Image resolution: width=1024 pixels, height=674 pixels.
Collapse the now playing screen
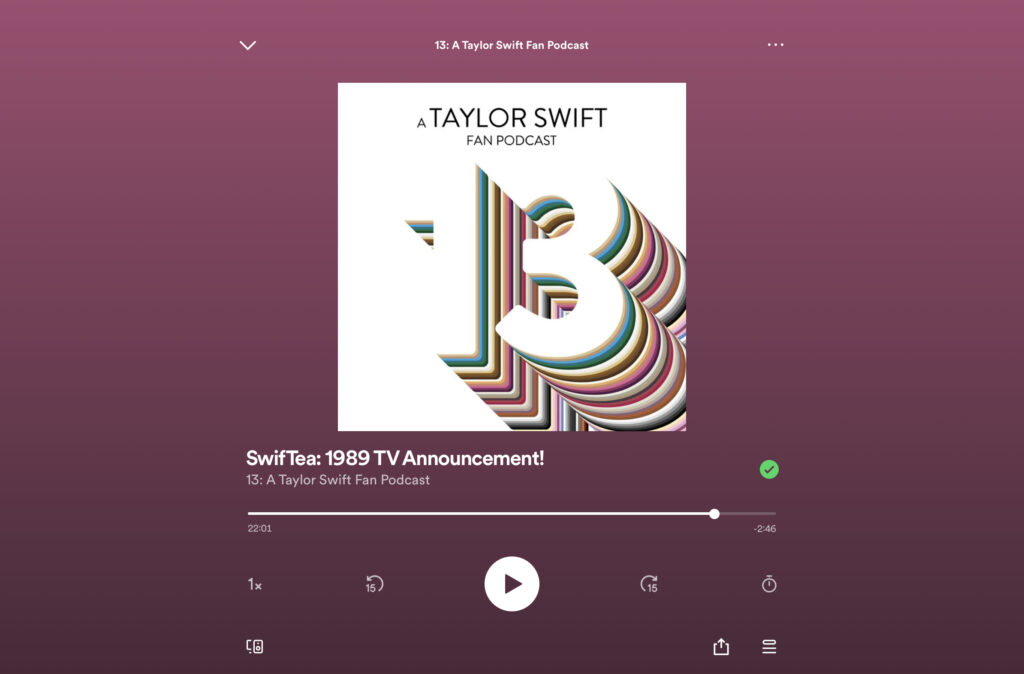pos(248,45)
